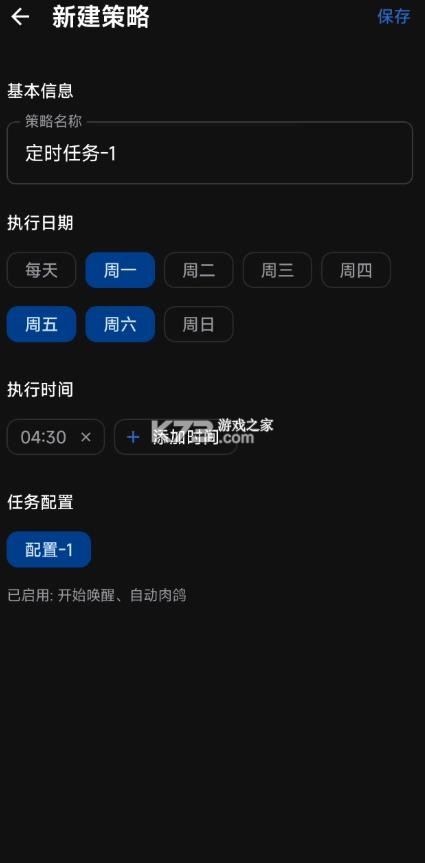
Task: Unselect the 周六 chip
Action: 120,324
